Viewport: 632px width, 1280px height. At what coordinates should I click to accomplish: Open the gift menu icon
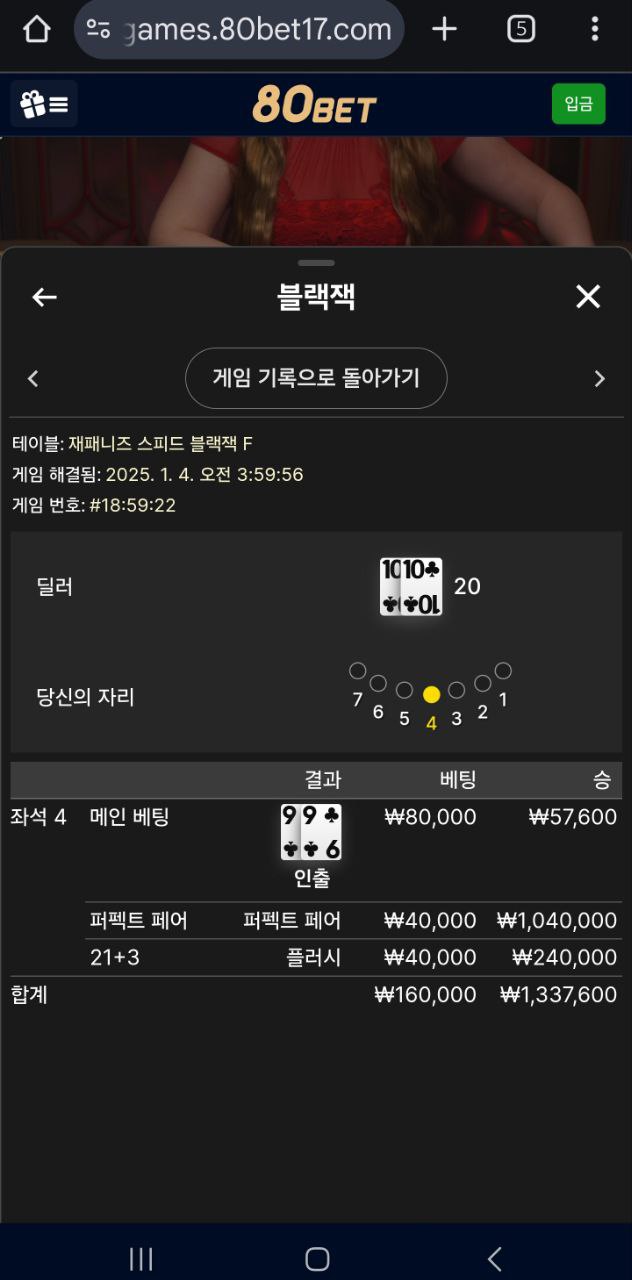pos(44,104)
